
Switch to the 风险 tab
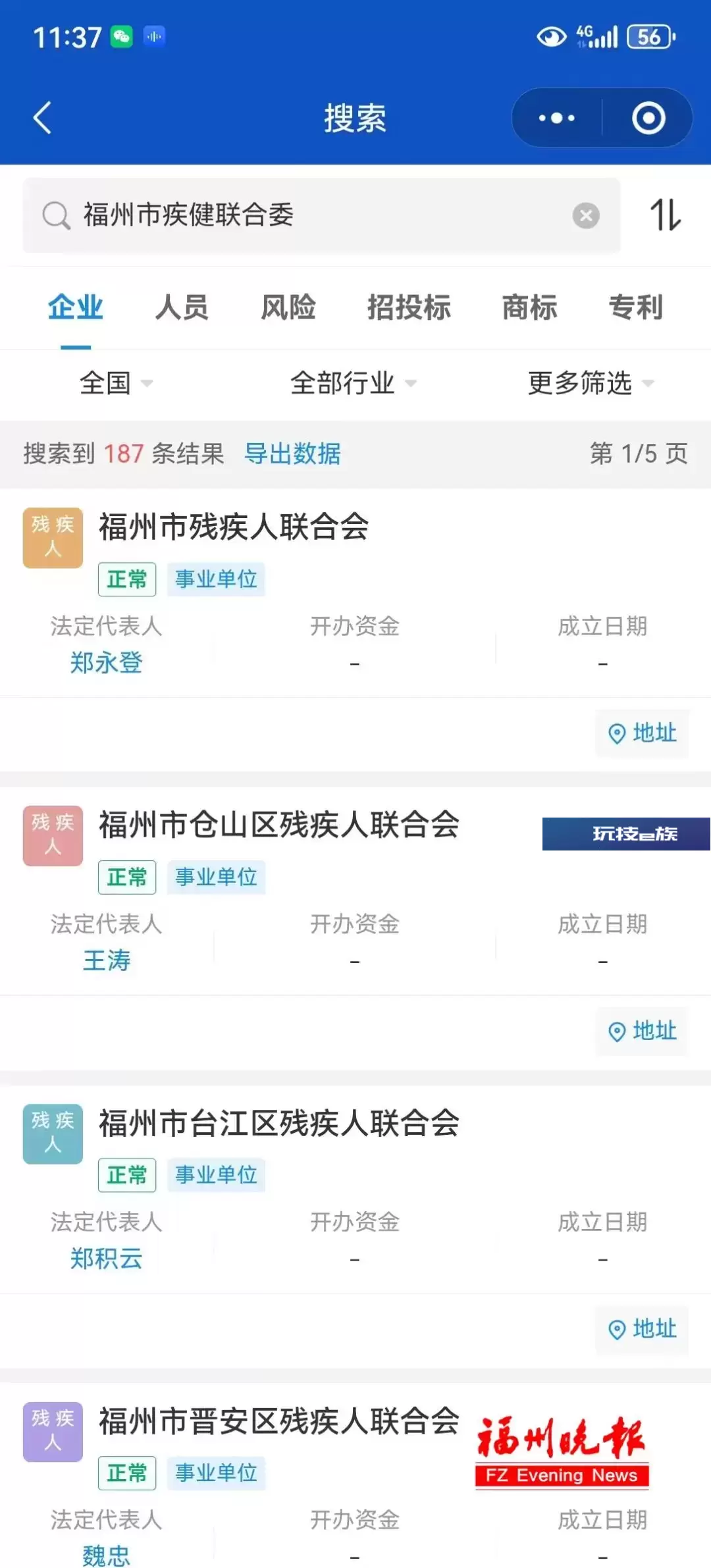[288, 307]
